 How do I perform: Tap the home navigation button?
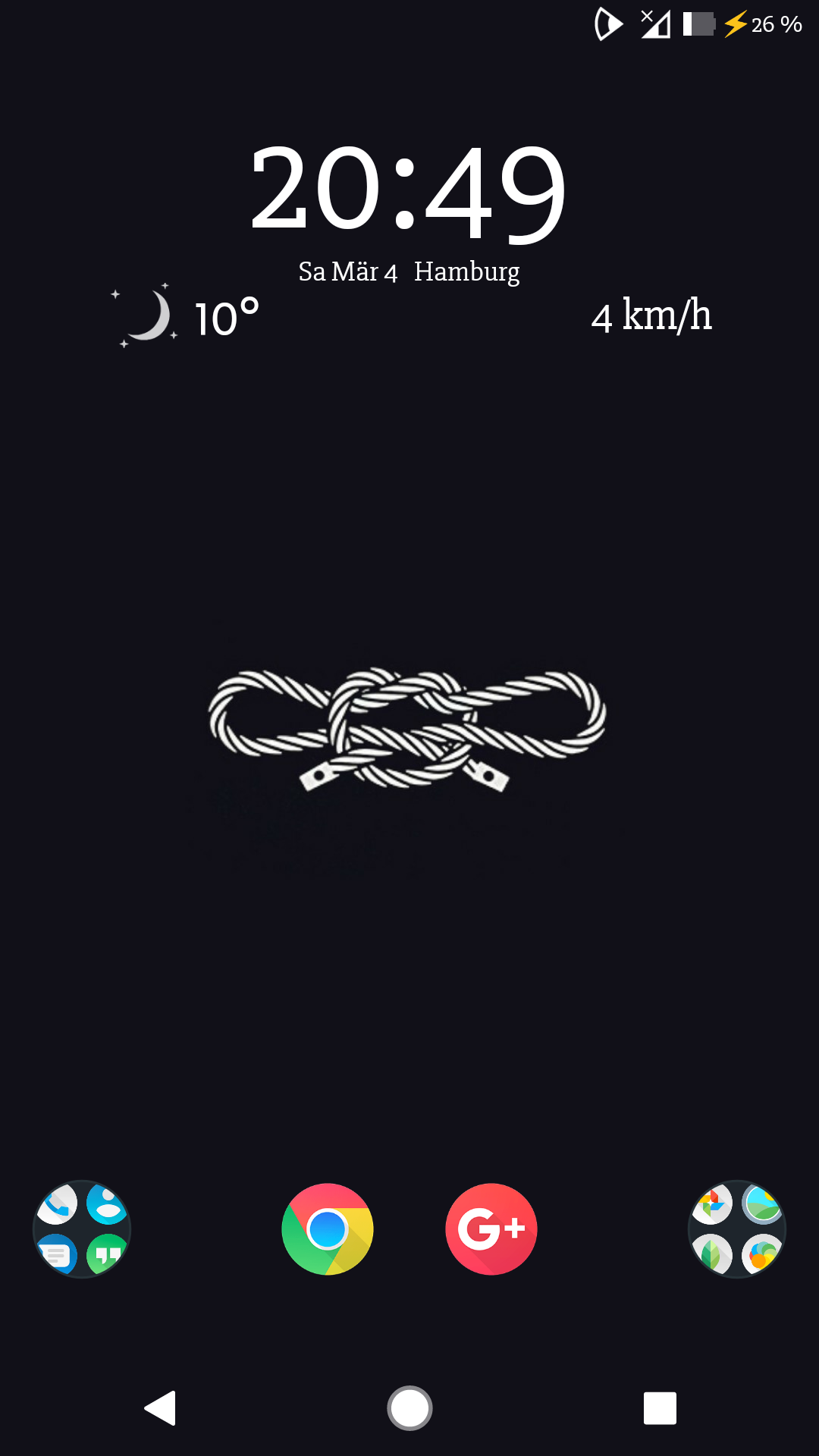pos(409,1408)
